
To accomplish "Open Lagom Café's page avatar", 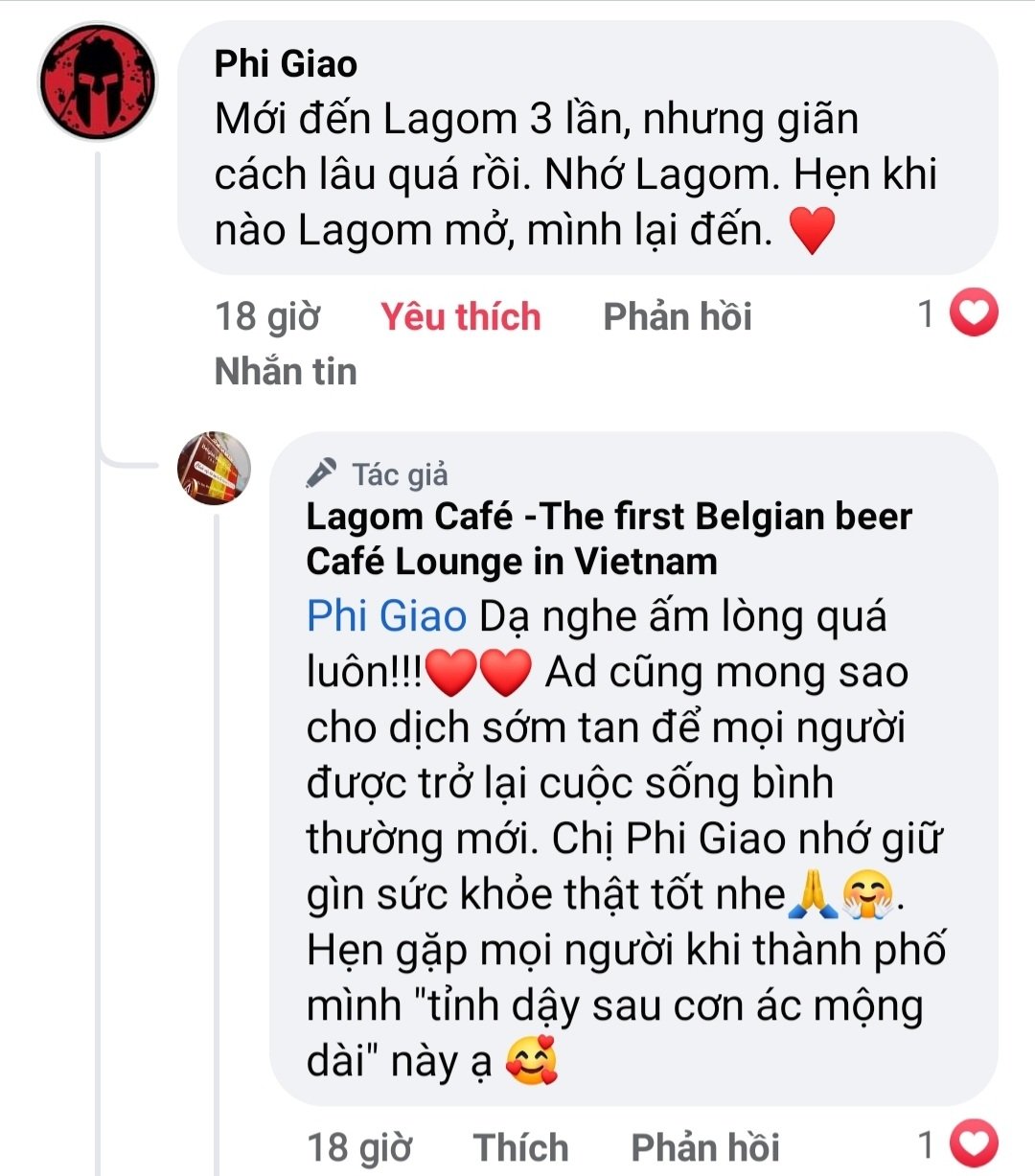I will pyautogui.click(x=215, y=468).
